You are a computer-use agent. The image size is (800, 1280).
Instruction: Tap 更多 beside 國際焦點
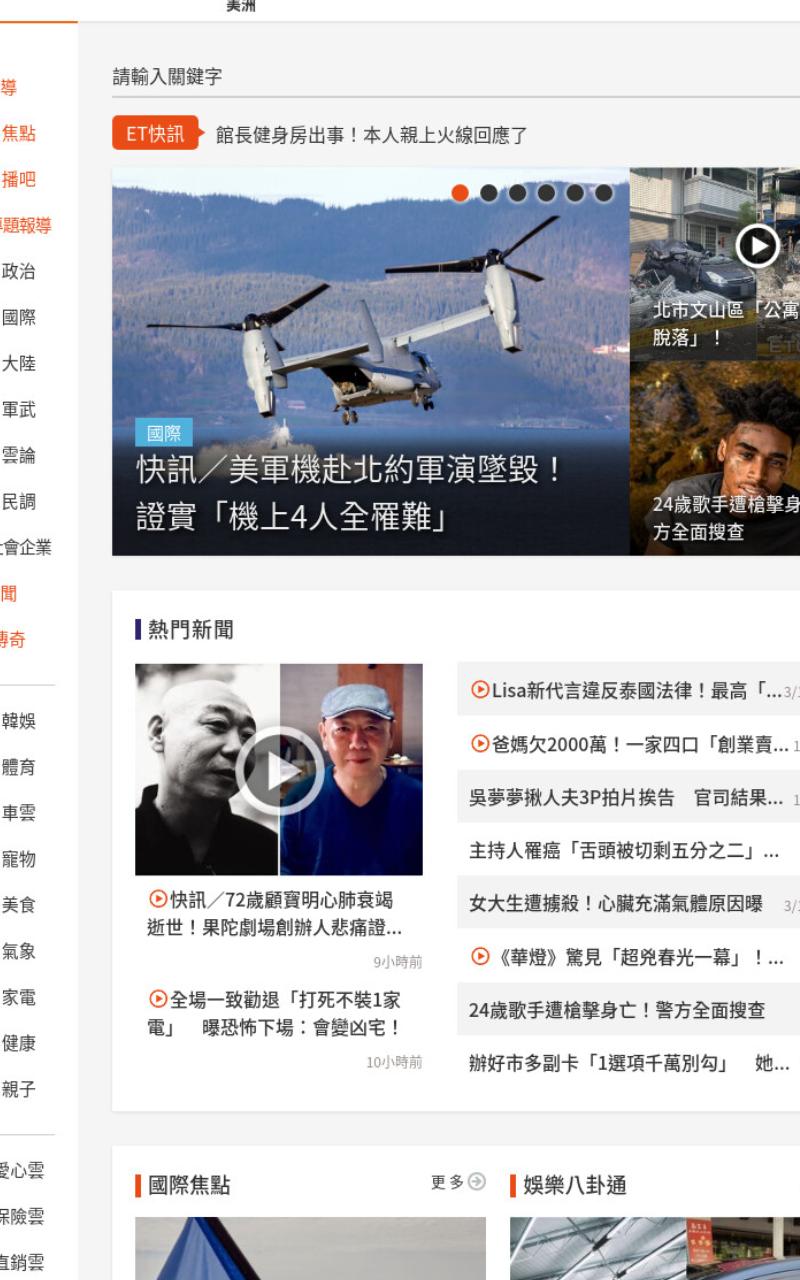click(458, 1183)
